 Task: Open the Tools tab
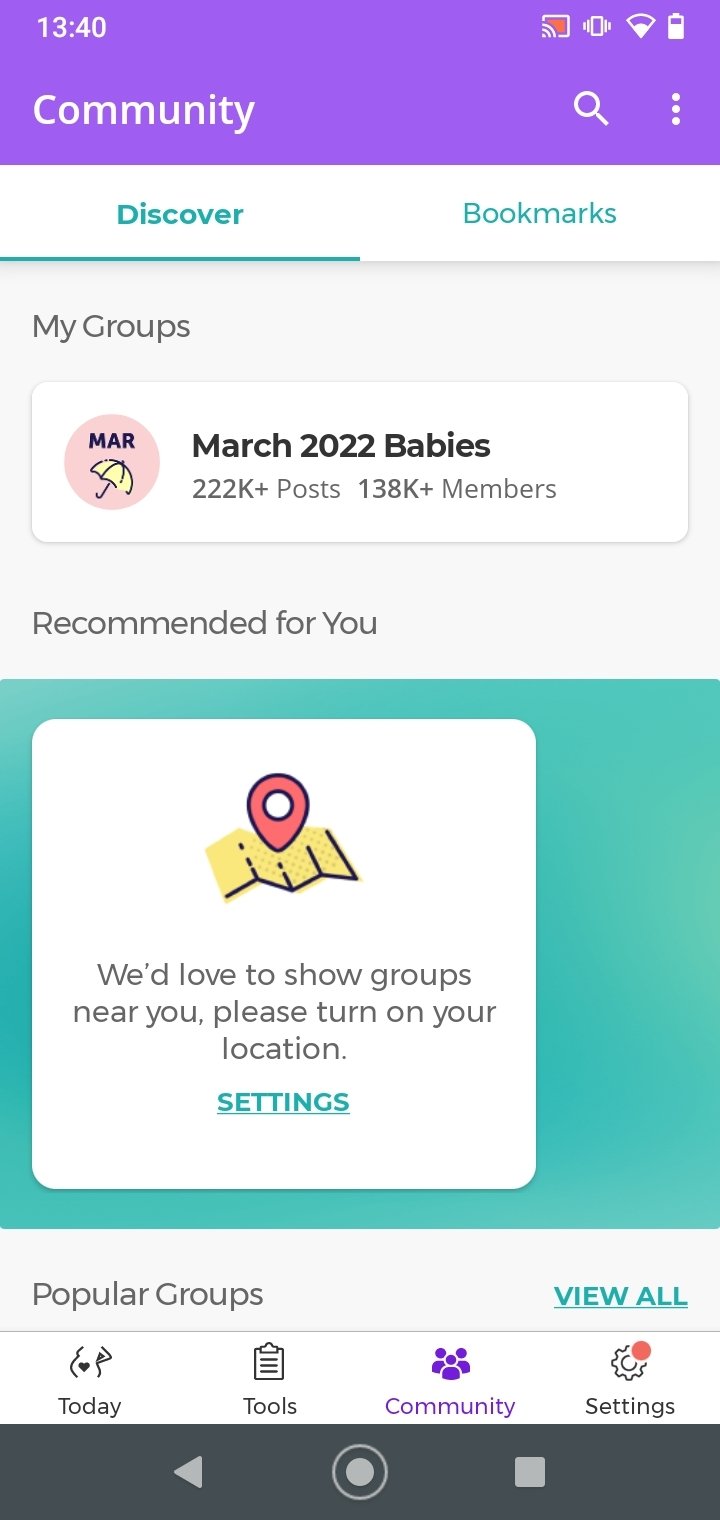[x=270, y=1378]
